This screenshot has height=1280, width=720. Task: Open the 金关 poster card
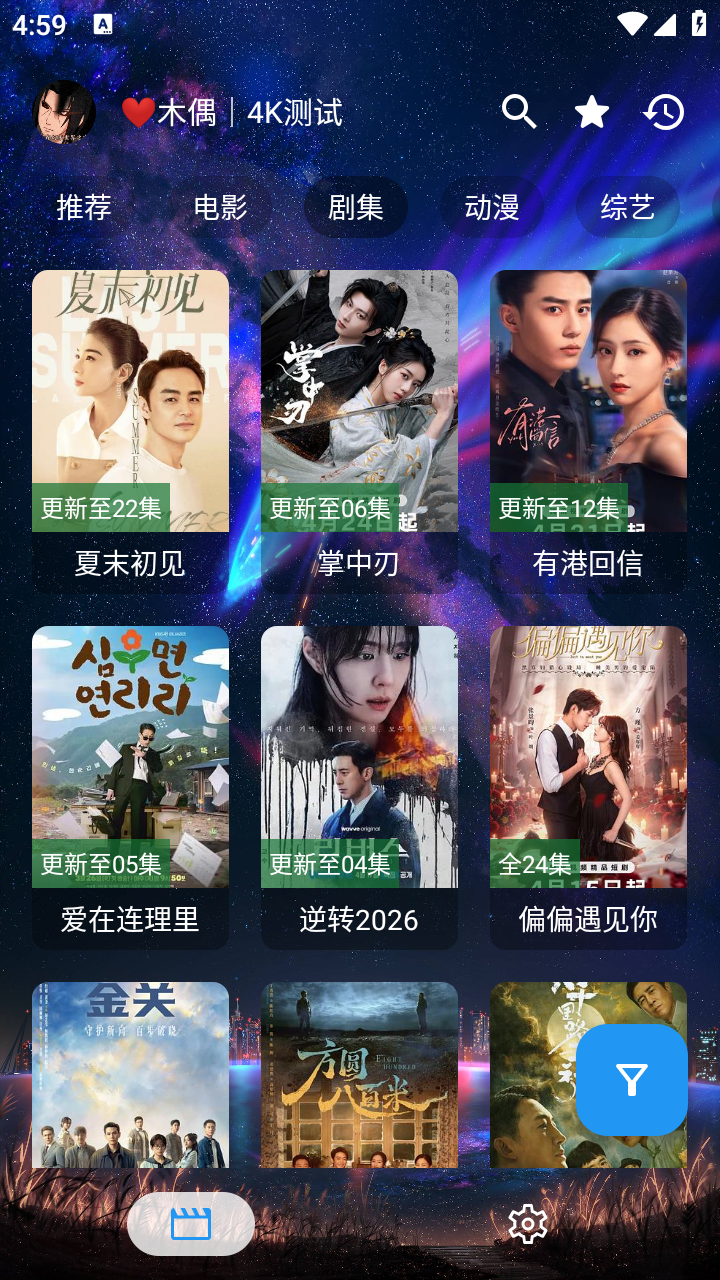(130, 1075)
